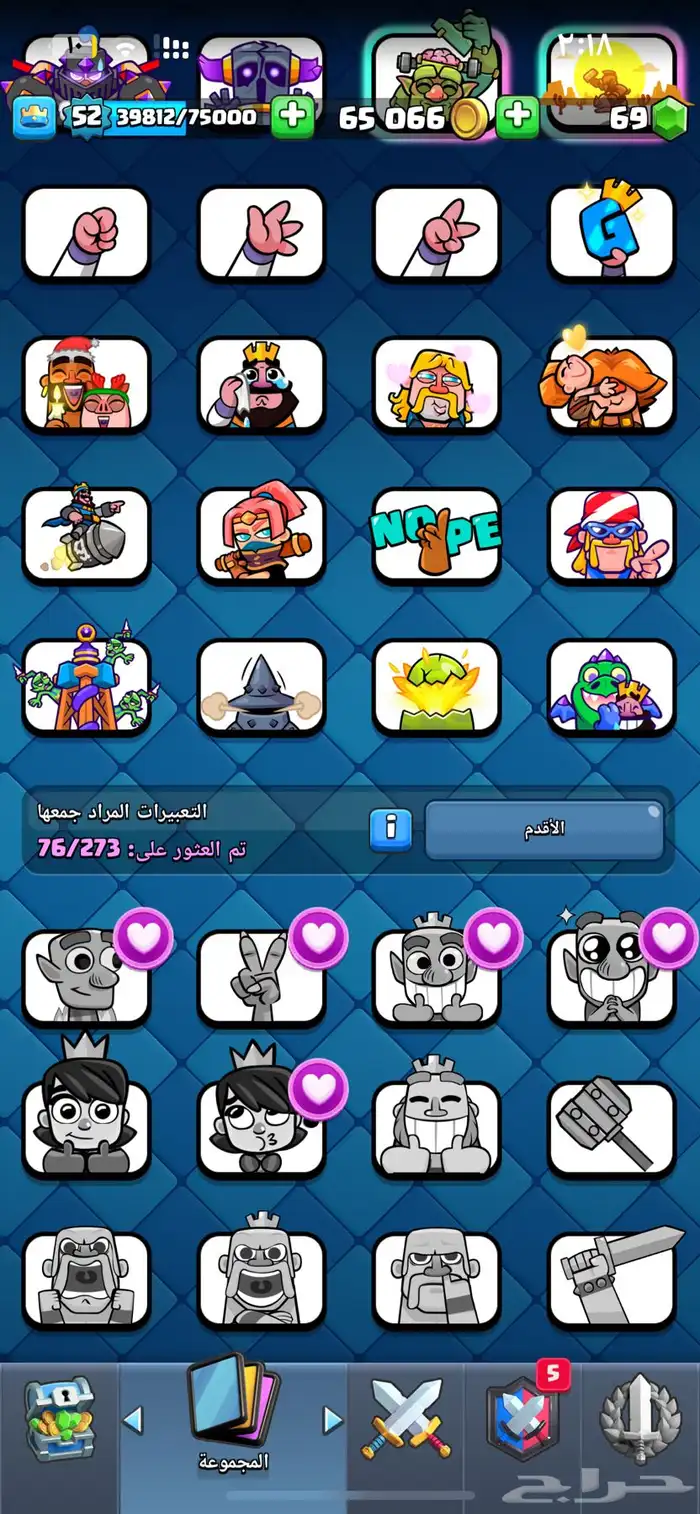The height and width of the screenshot is (1514, 700).
Task: Tap the left arrow beside المجموعة
Action: (133, 1420)
